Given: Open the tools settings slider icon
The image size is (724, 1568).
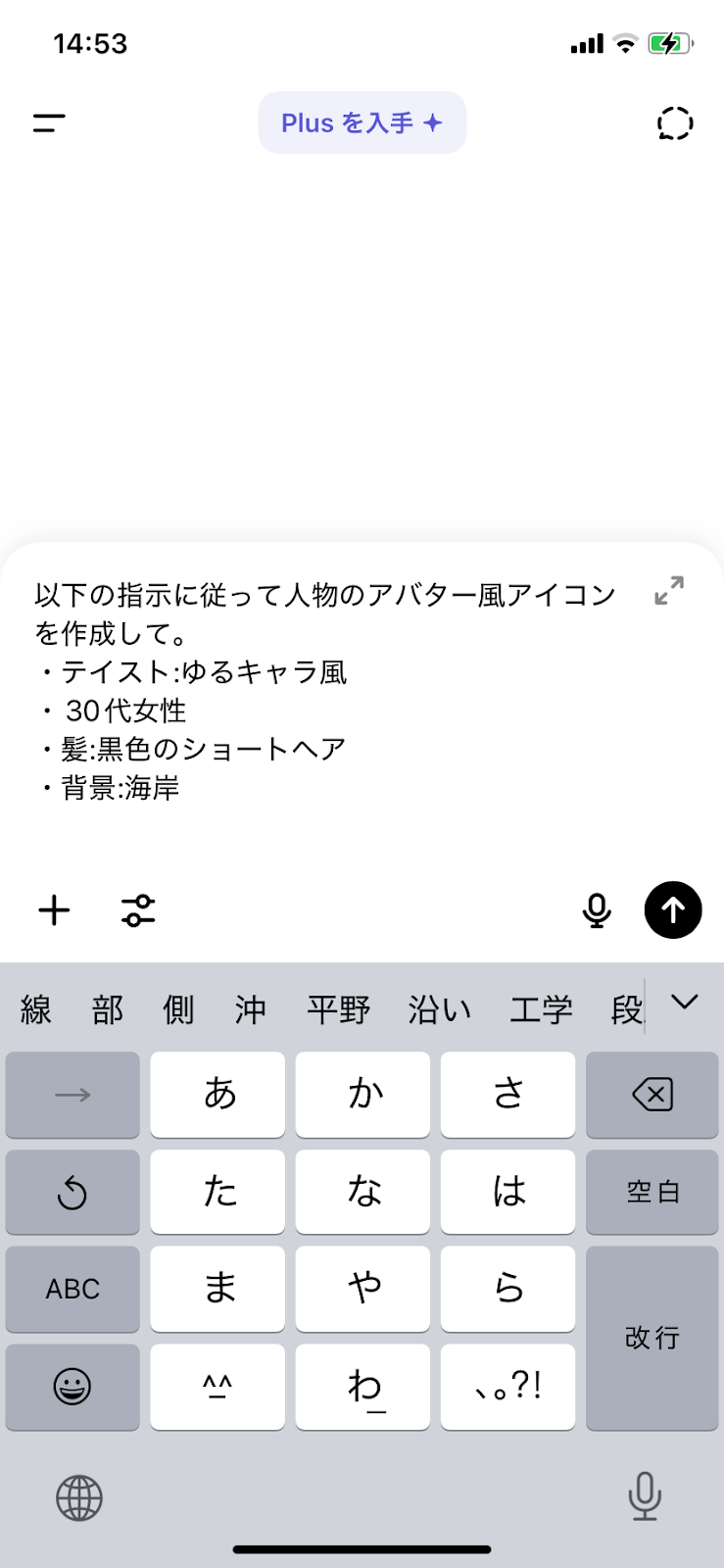Looking at the screenshot, I should click(x=138, y=910).
